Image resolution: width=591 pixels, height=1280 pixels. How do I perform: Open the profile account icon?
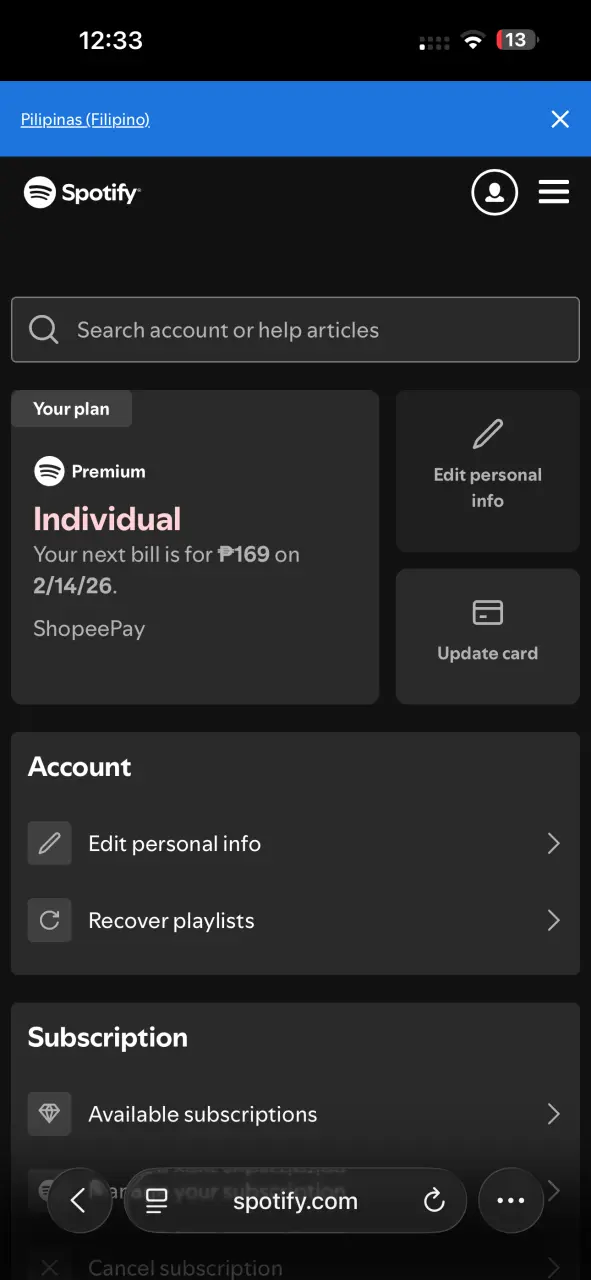(x=495, y=192)
